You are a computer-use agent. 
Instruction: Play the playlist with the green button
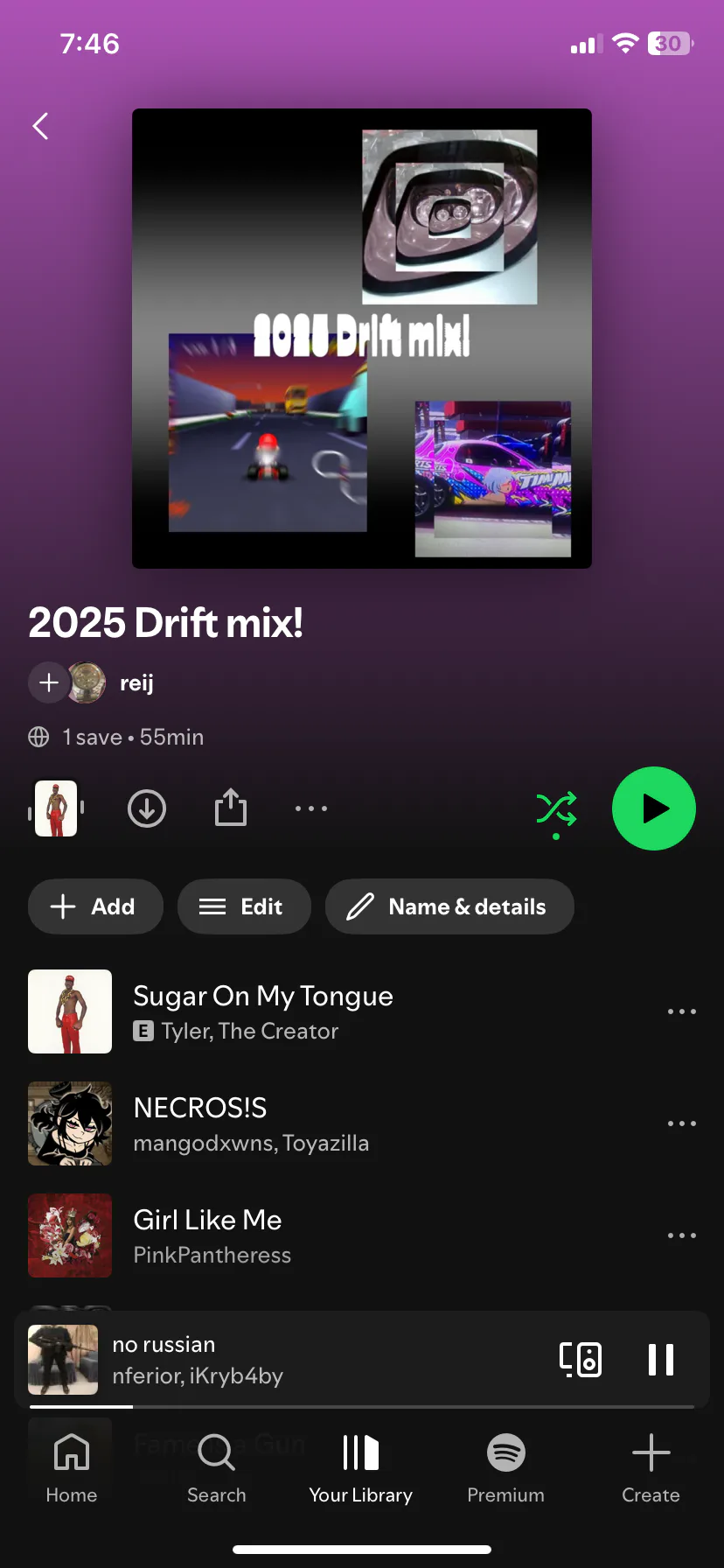point(654,808)
